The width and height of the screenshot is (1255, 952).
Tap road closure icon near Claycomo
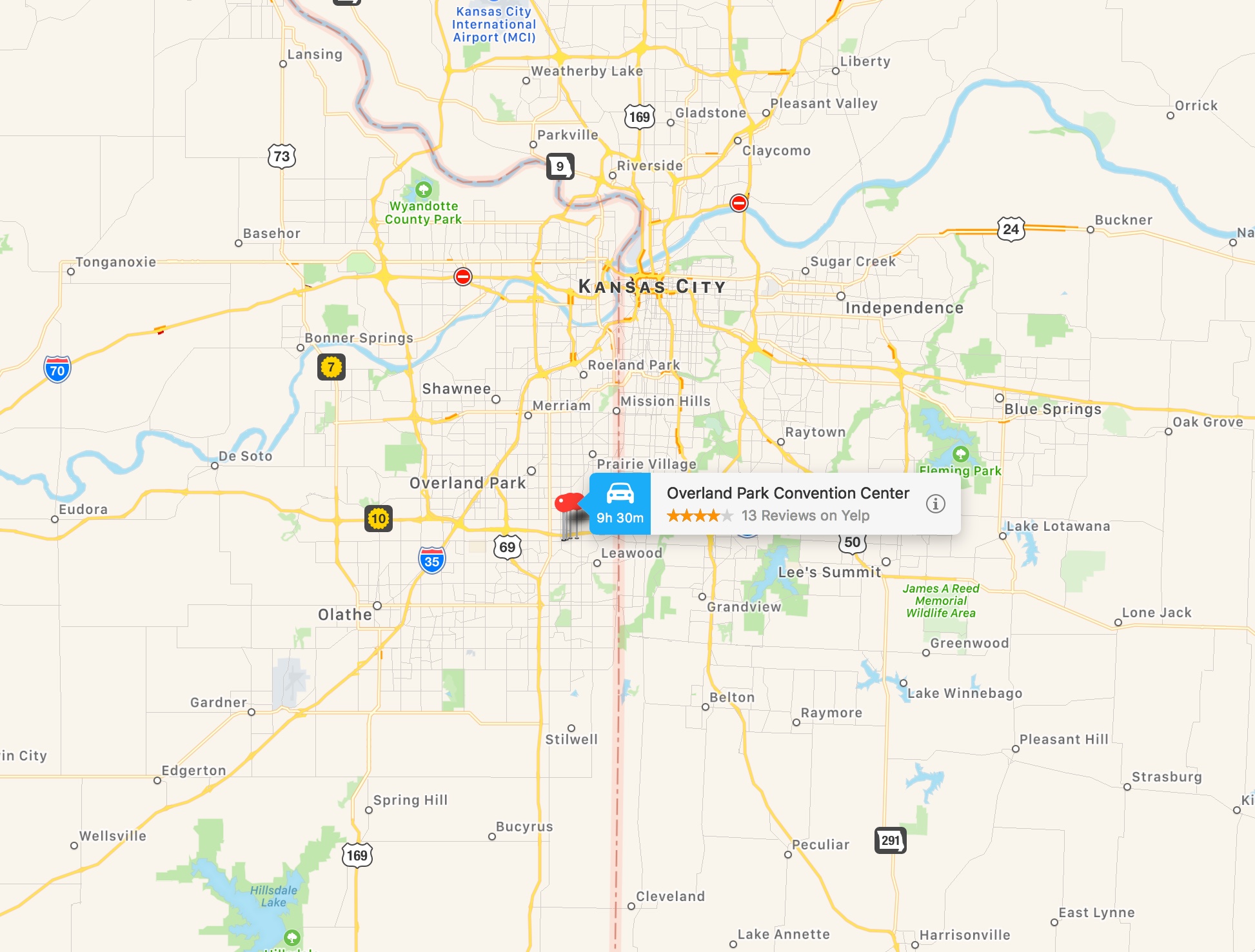(x=738, y=203)
